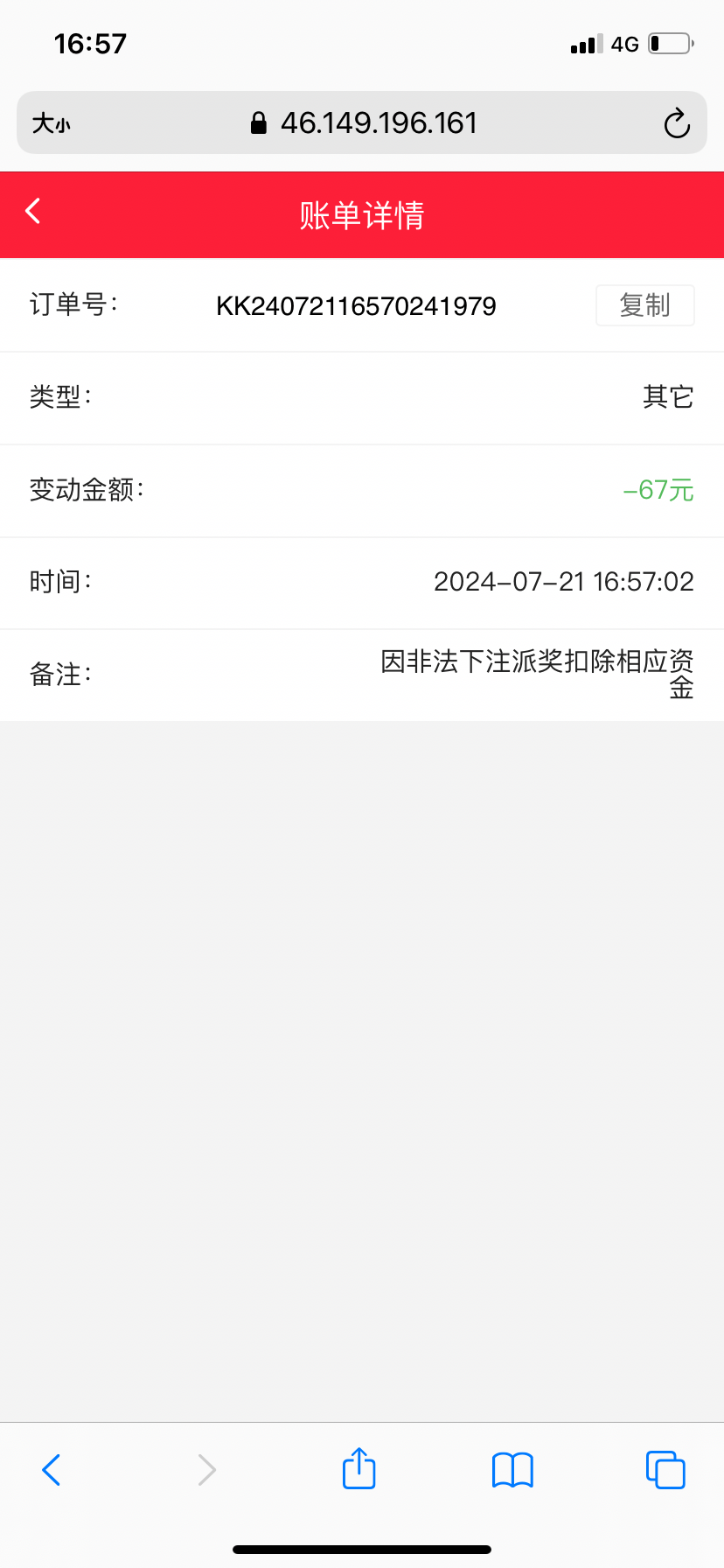Tap the back arrow in Safari toolbar

coord(51,1470)
